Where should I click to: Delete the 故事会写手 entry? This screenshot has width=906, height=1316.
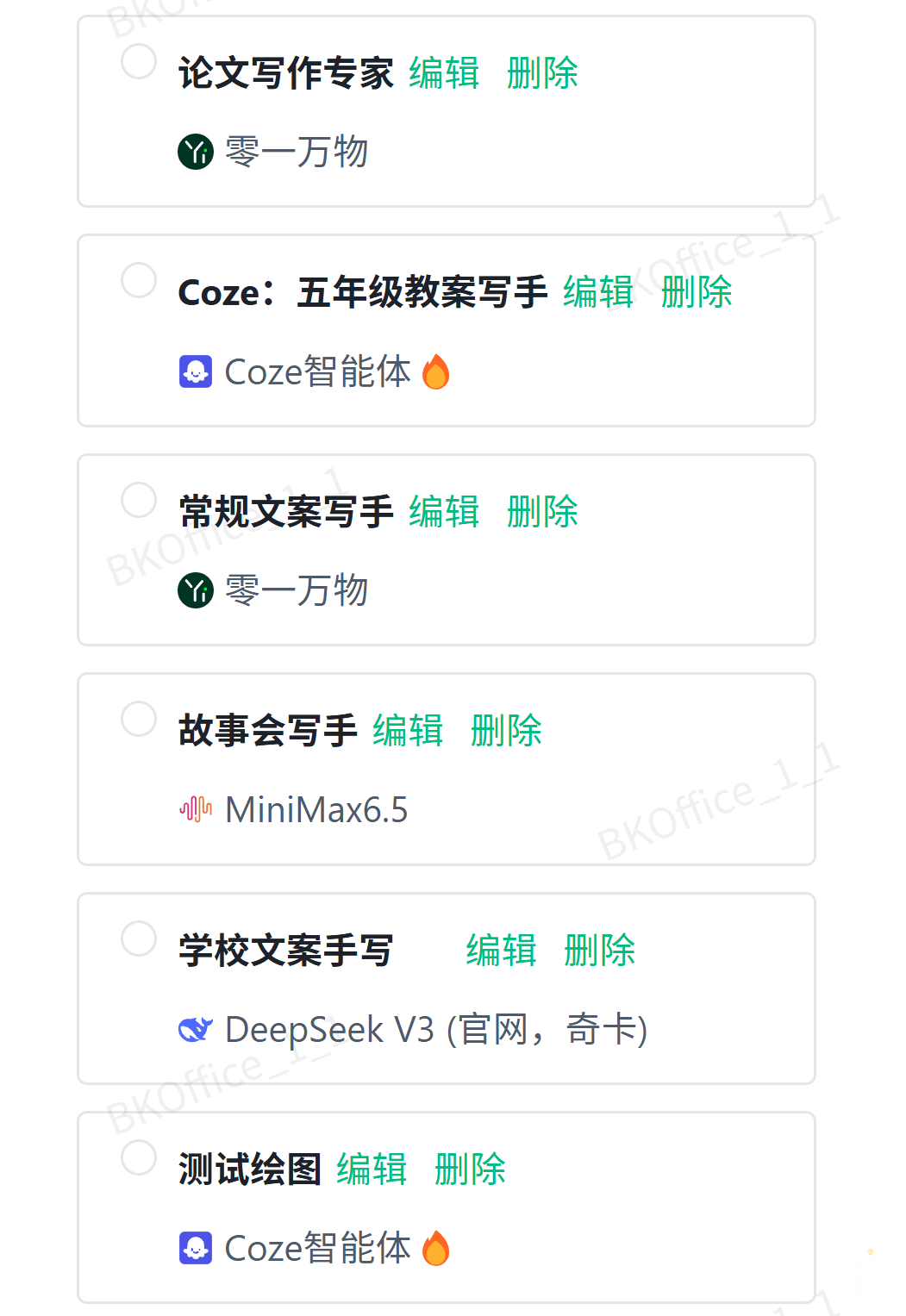pyautogui.click(x=506, y=731)
